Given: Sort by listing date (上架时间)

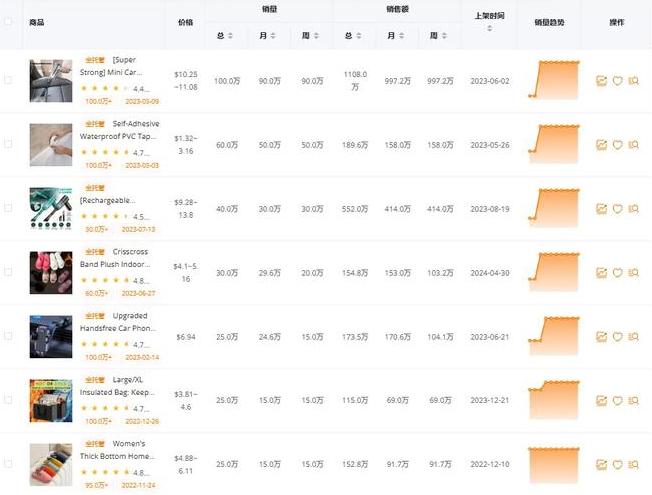Looking at the screenshot, I should (491, 28).
